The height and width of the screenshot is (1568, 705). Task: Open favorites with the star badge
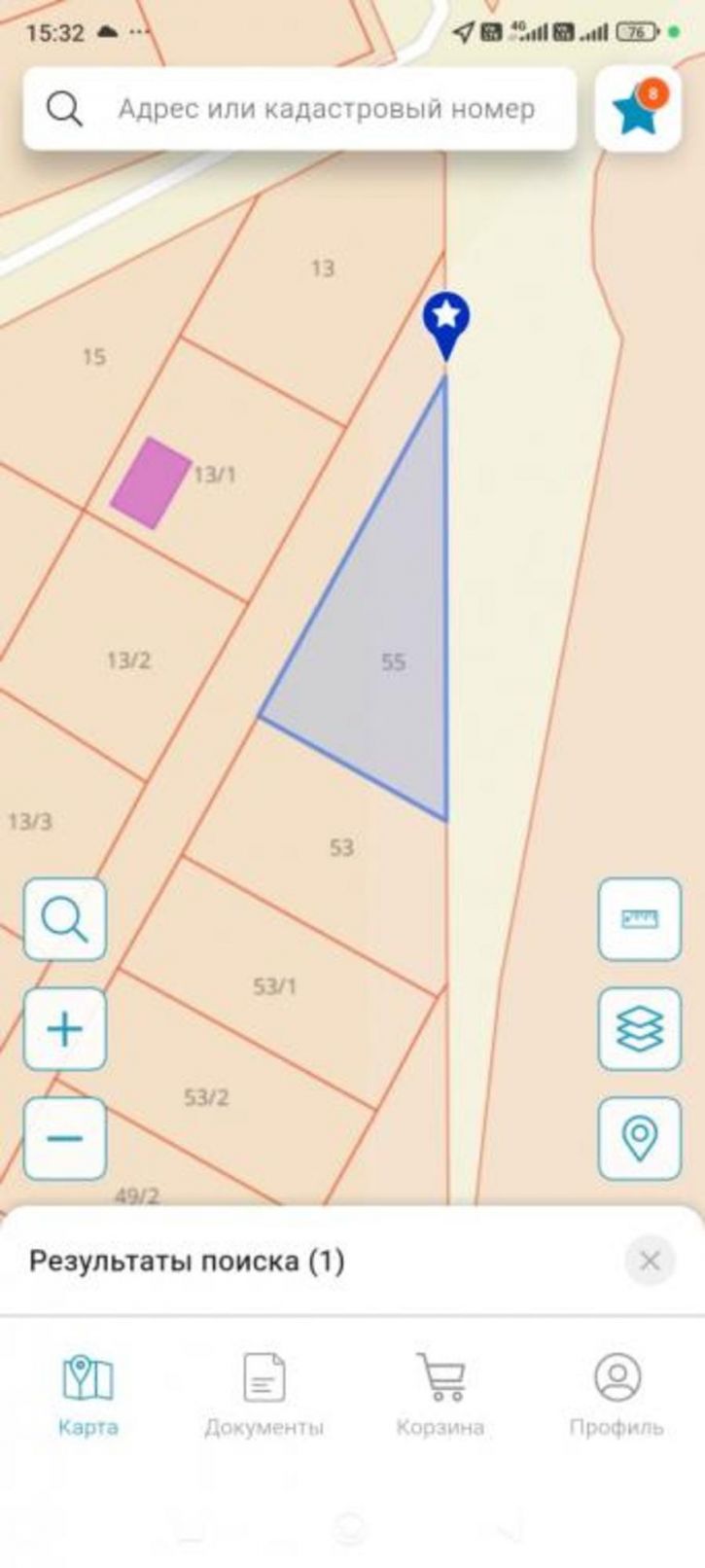pyautogui.click(x=638, y=109)
